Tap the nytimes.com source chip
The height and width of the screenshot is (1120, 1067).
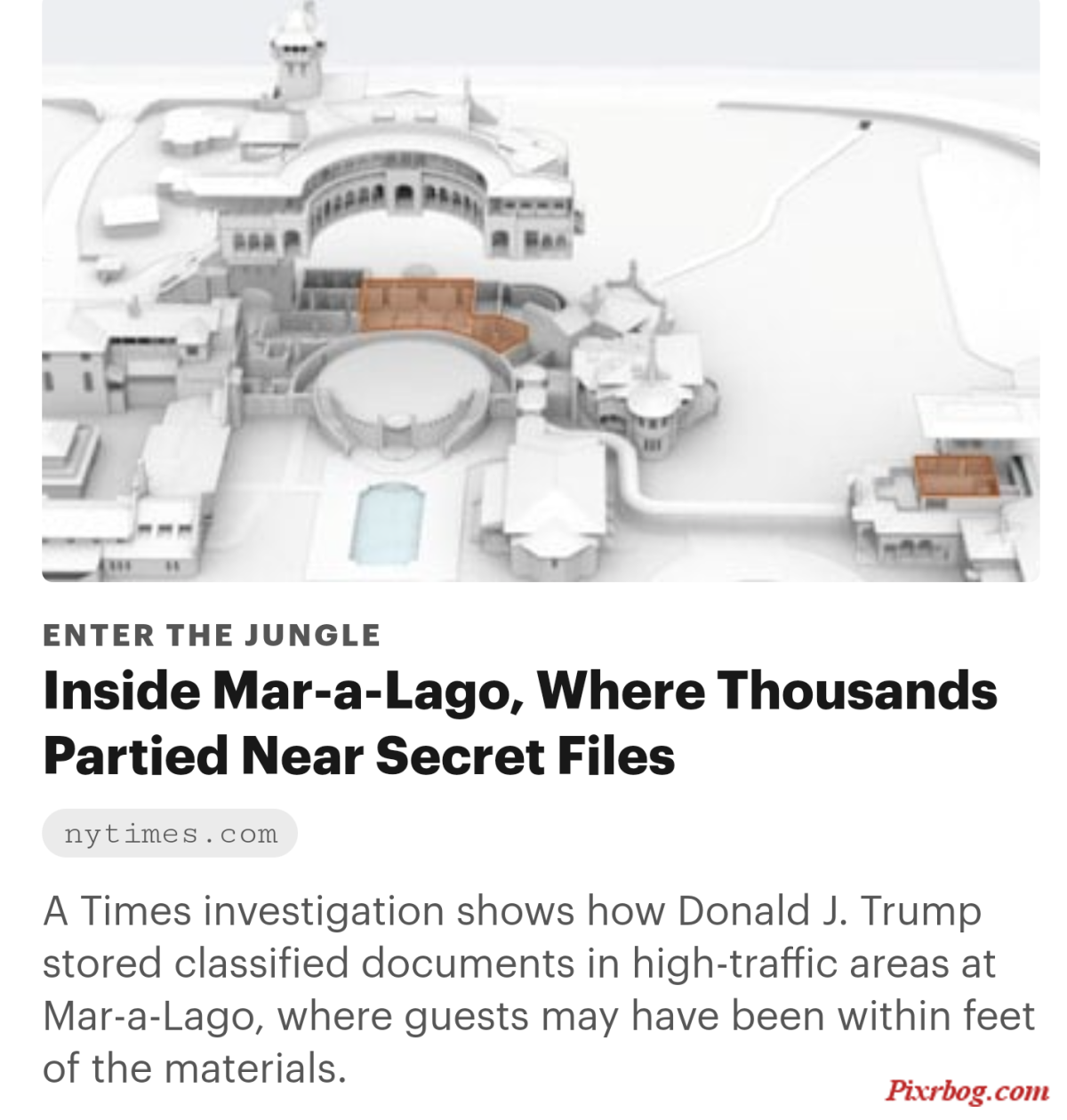170,834
